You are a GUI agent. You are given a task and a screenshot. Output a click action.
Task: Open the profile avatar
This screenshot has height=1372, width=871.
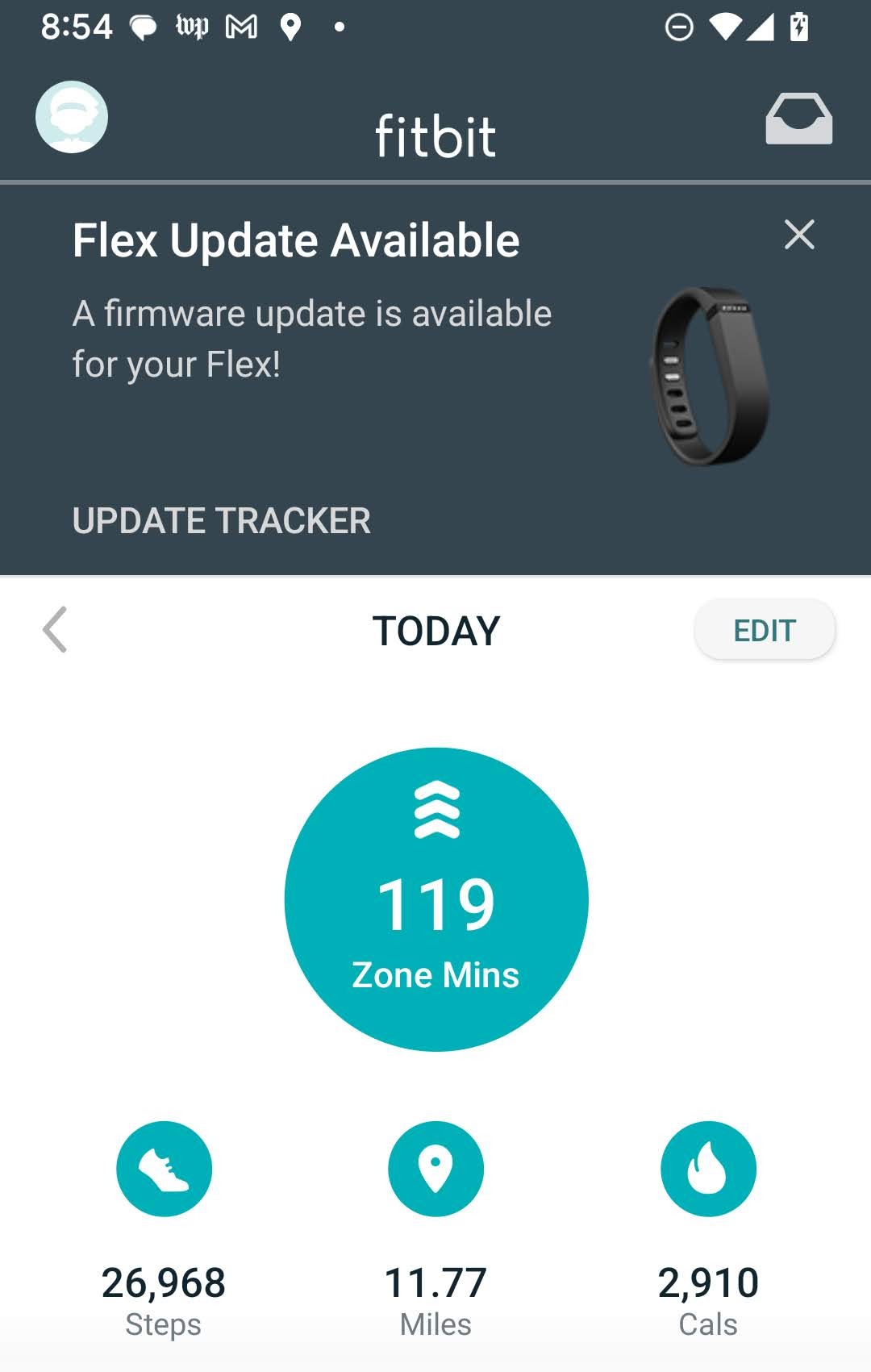(x=72, y=117)
